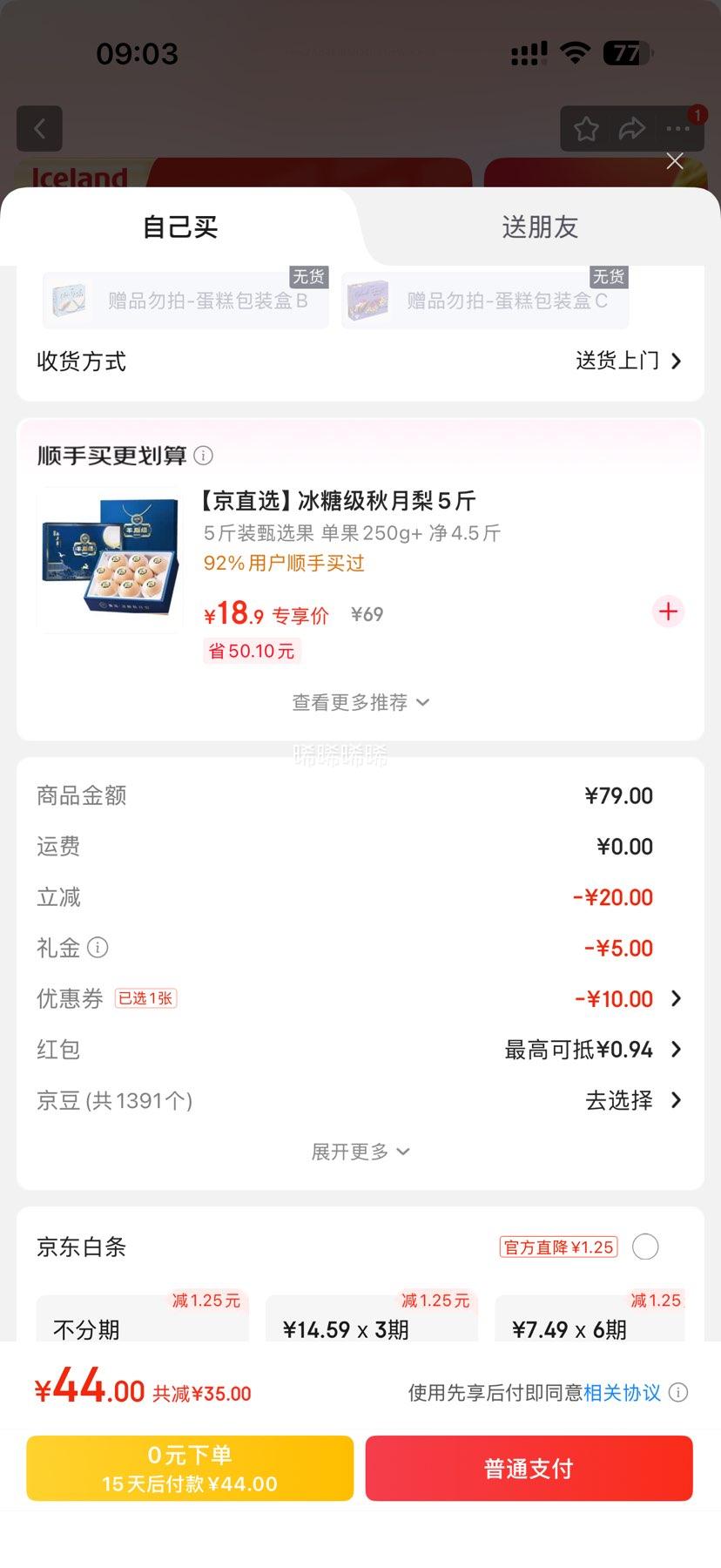Image resolution: width=721 pixels, height=1568 pixels.
Task: Close the checkout sheet
Action: click(x=674, y=161)
